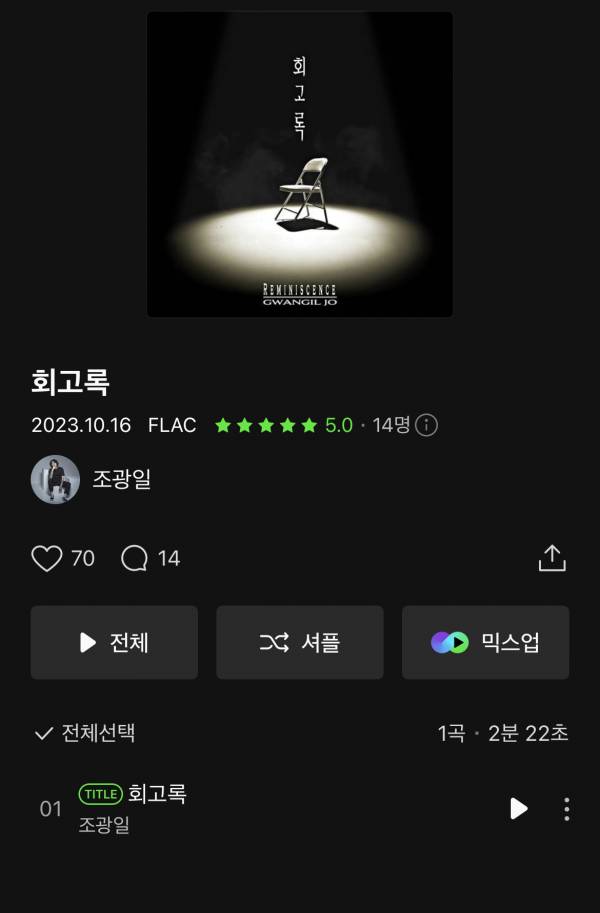Toggle 전체선택 to select all tracks
Screen dimensions: 600x913
(x=85, y=733)
